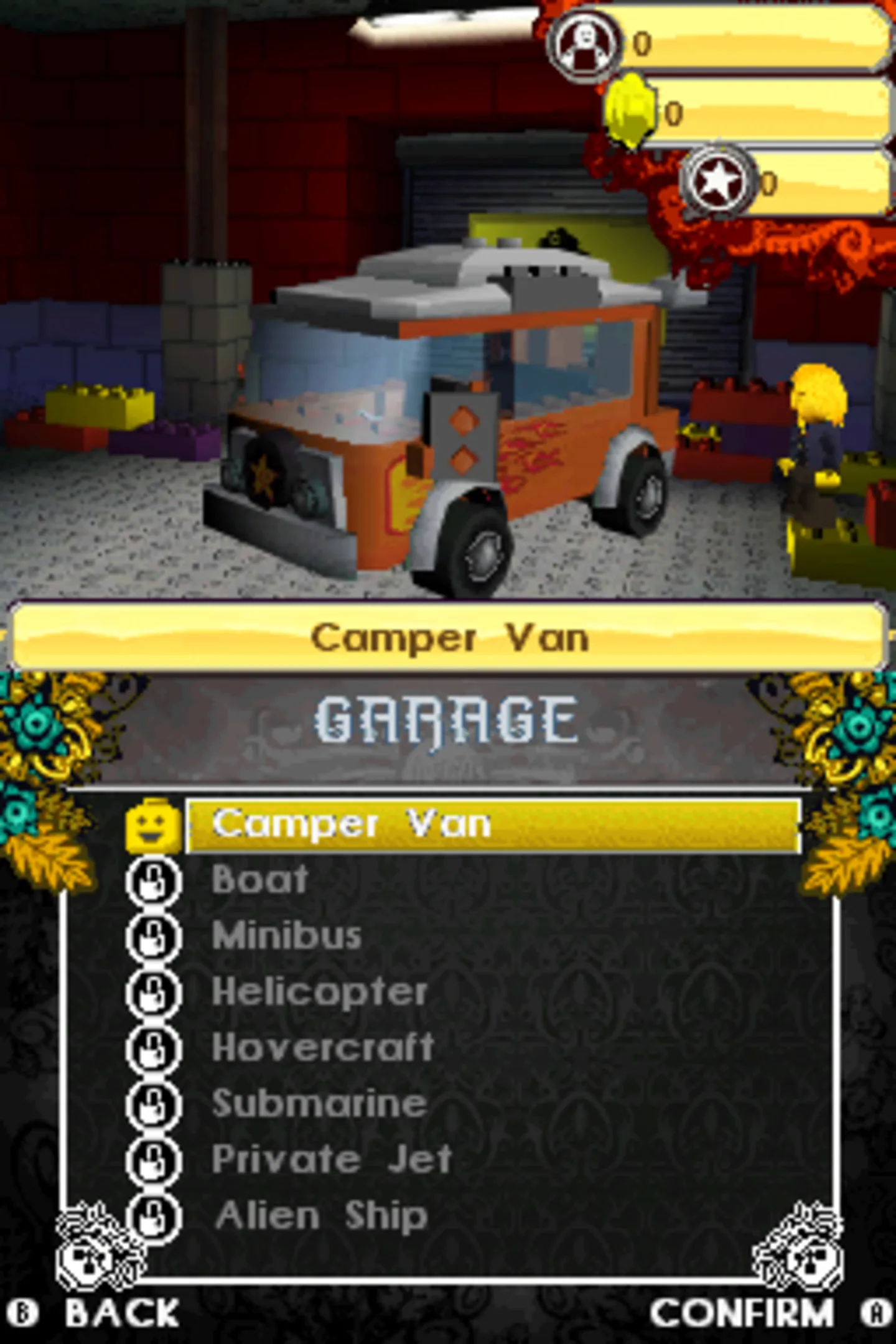The width and height of the screenshot is (896, 1344).
Task: Choose the Hovercraft option
Action: pos(322,1048)
